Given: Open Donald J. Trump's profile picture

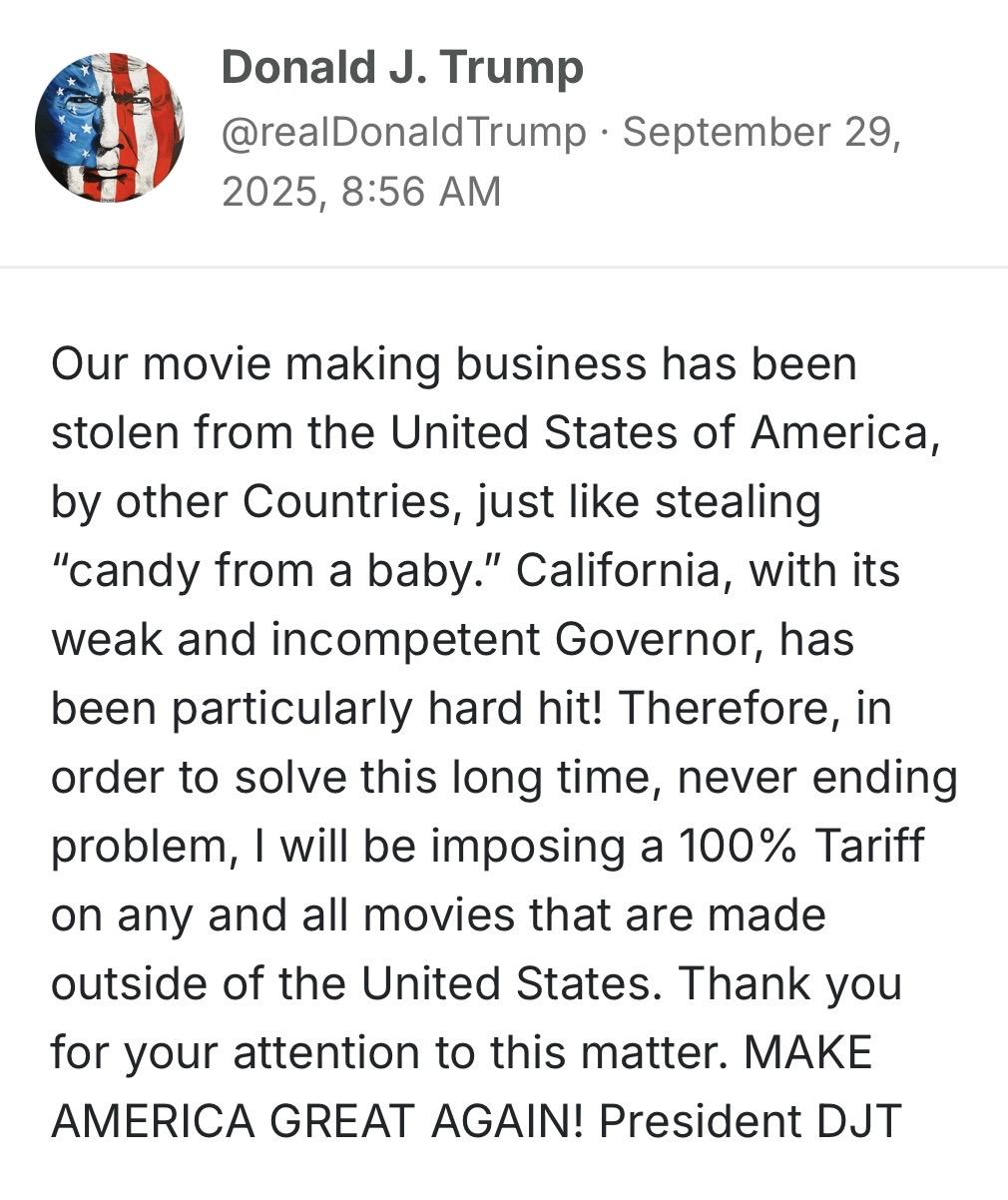Looking at the screenshot, I should tap(109, 127).
